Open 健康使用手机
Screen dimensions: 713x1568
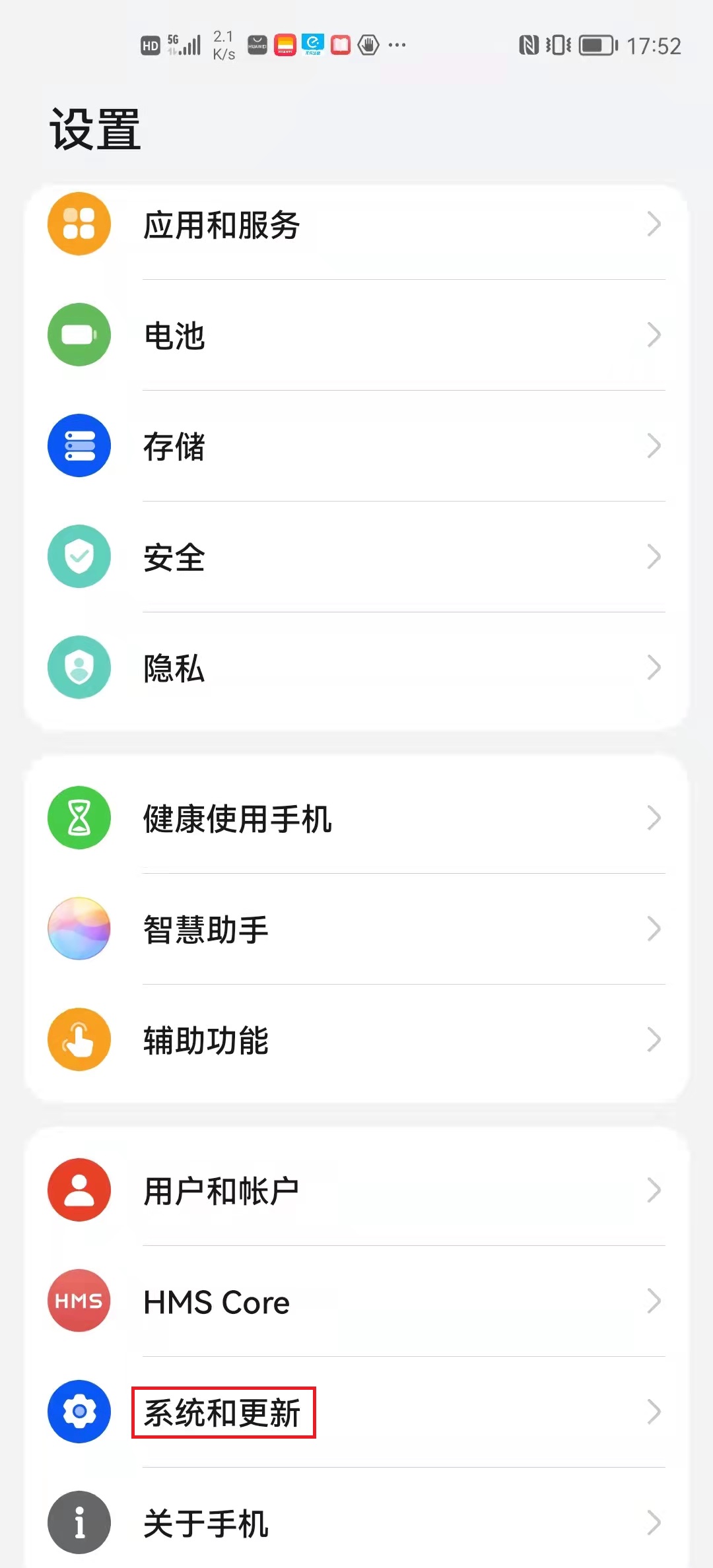click(356, 818)
